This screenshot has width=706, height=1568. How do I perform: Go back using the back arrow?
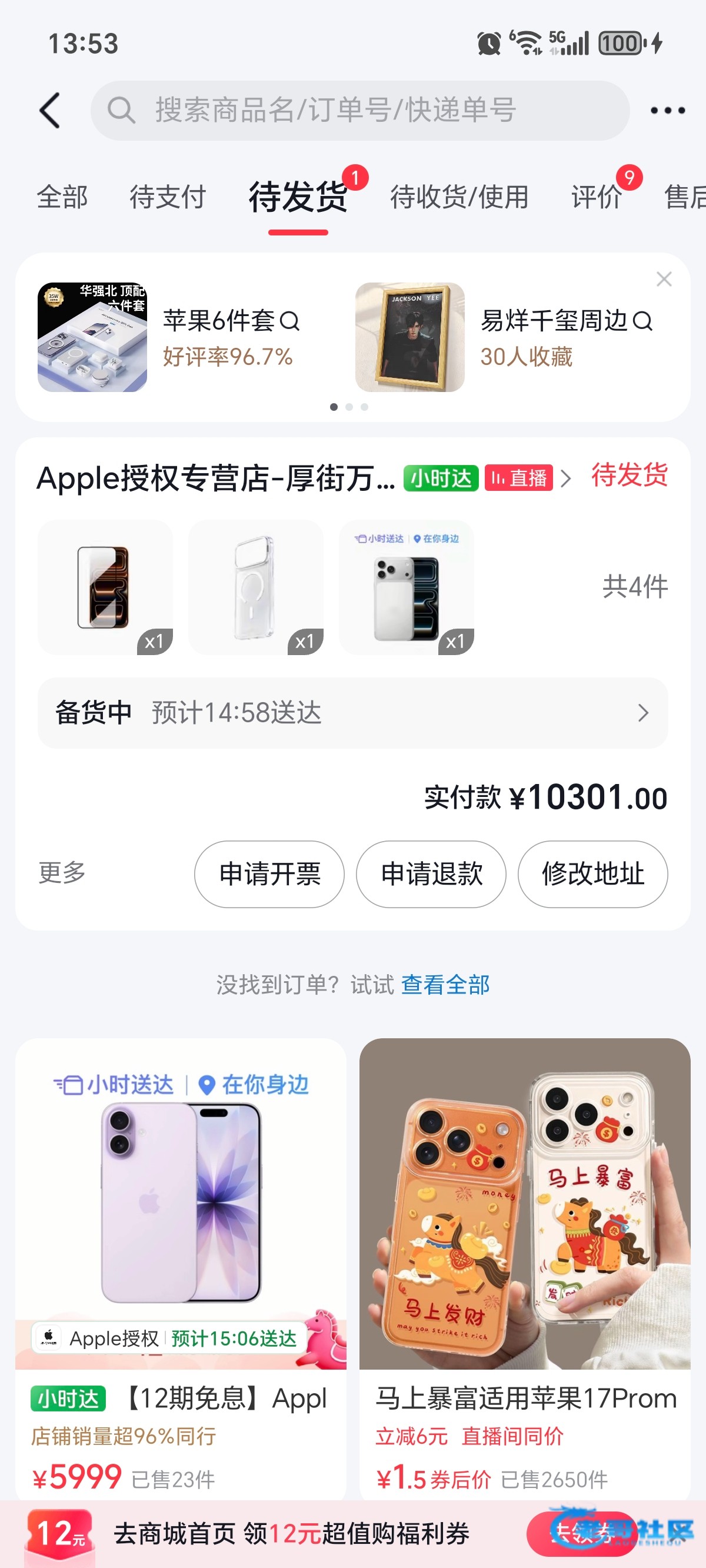point(51,111)
